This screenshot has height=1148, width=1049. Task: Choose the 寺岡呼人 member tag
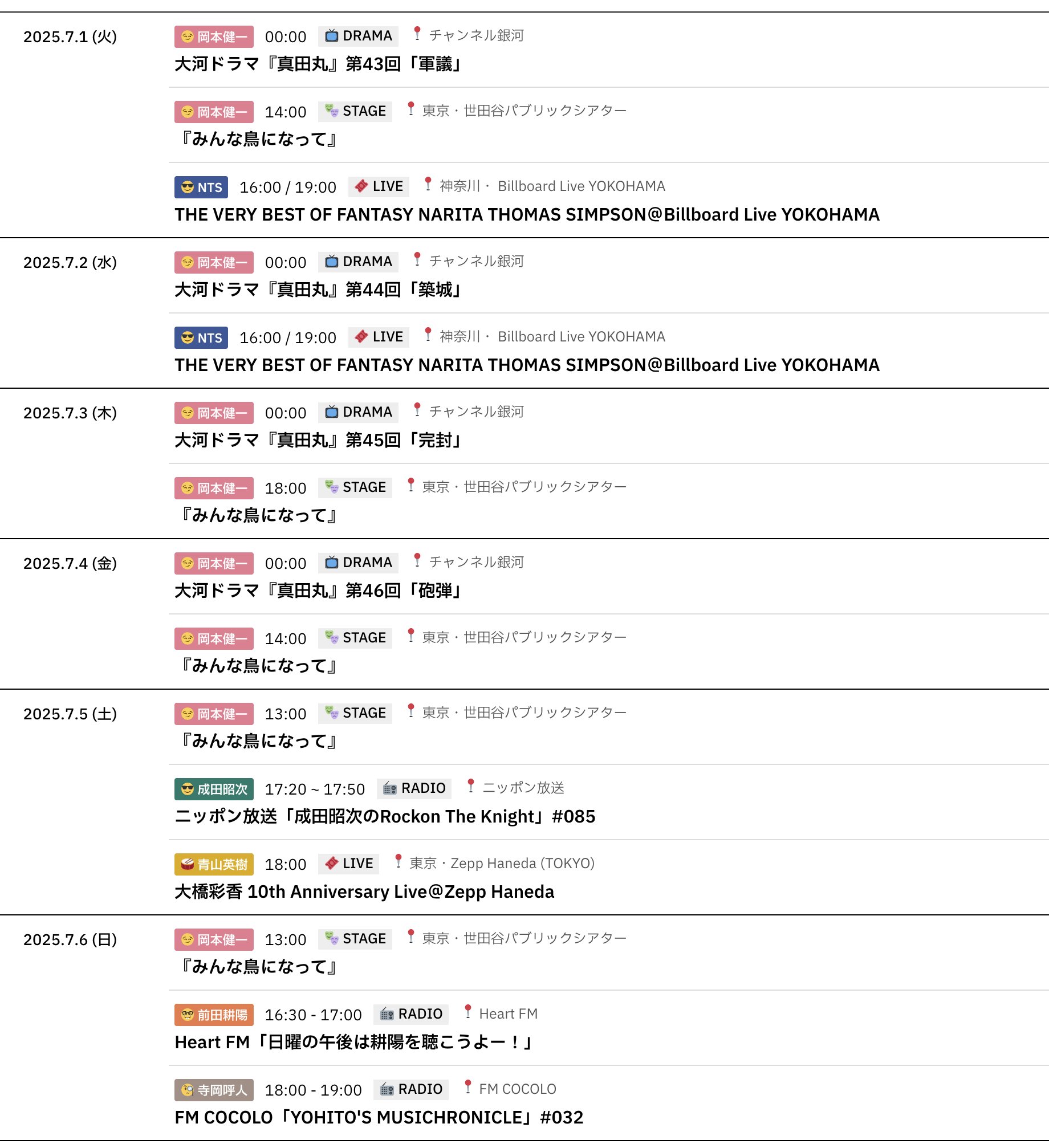pyautogui.click(x=214, y=1090)
